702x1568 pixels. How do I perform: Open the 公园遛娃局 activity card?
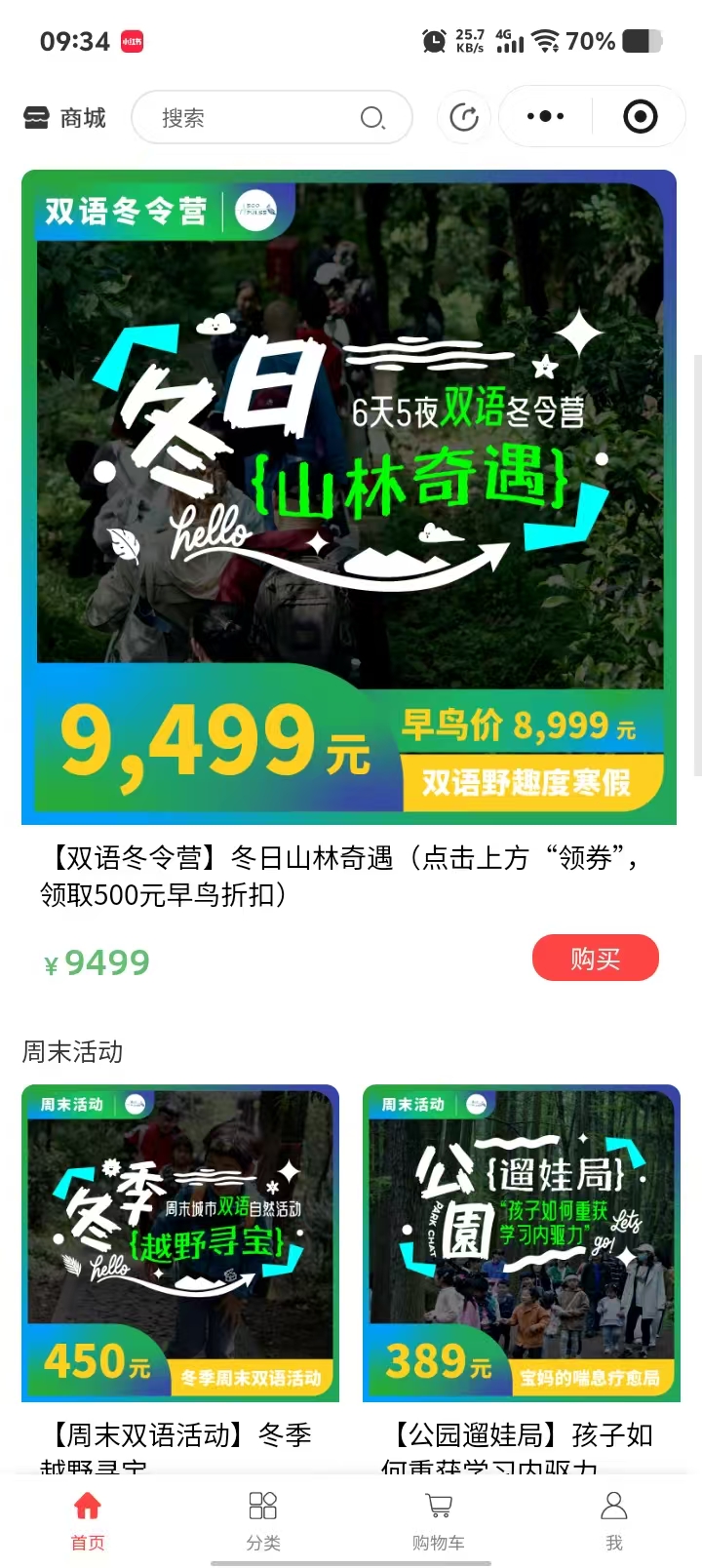(x=521, y=1242)
